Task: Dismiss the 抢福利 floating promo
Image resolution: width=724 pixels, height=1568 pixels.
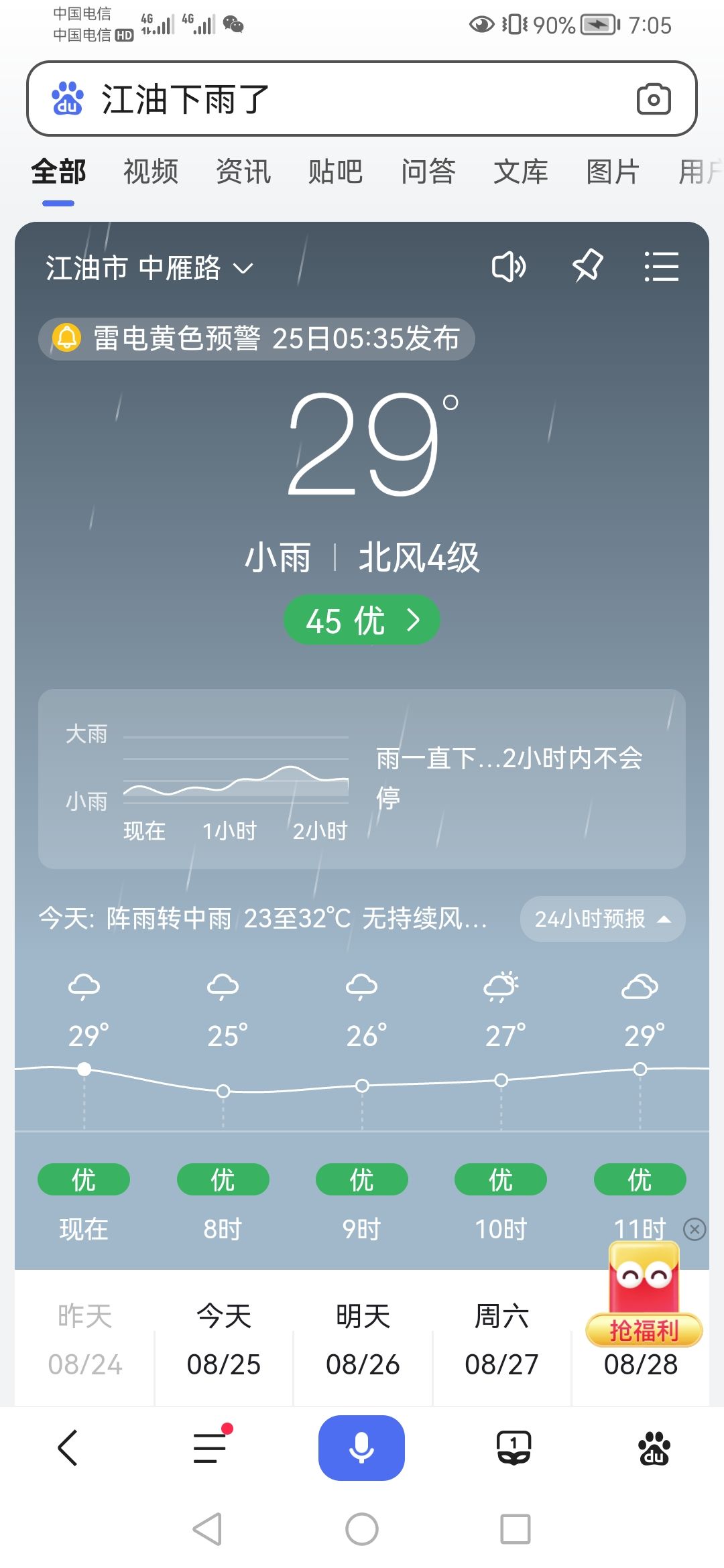Action: pos(695,1229)
